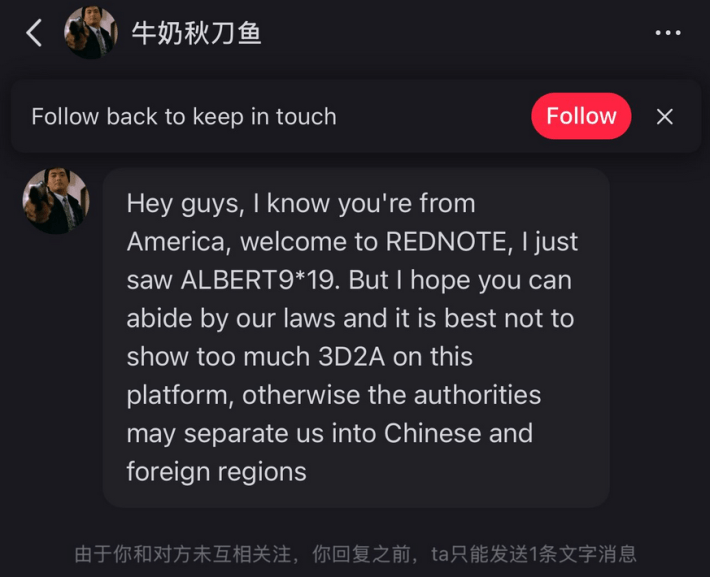This screenshot has width=710, height=577.
Task: Open profile from the header avatar
Action: click(91, 33)
